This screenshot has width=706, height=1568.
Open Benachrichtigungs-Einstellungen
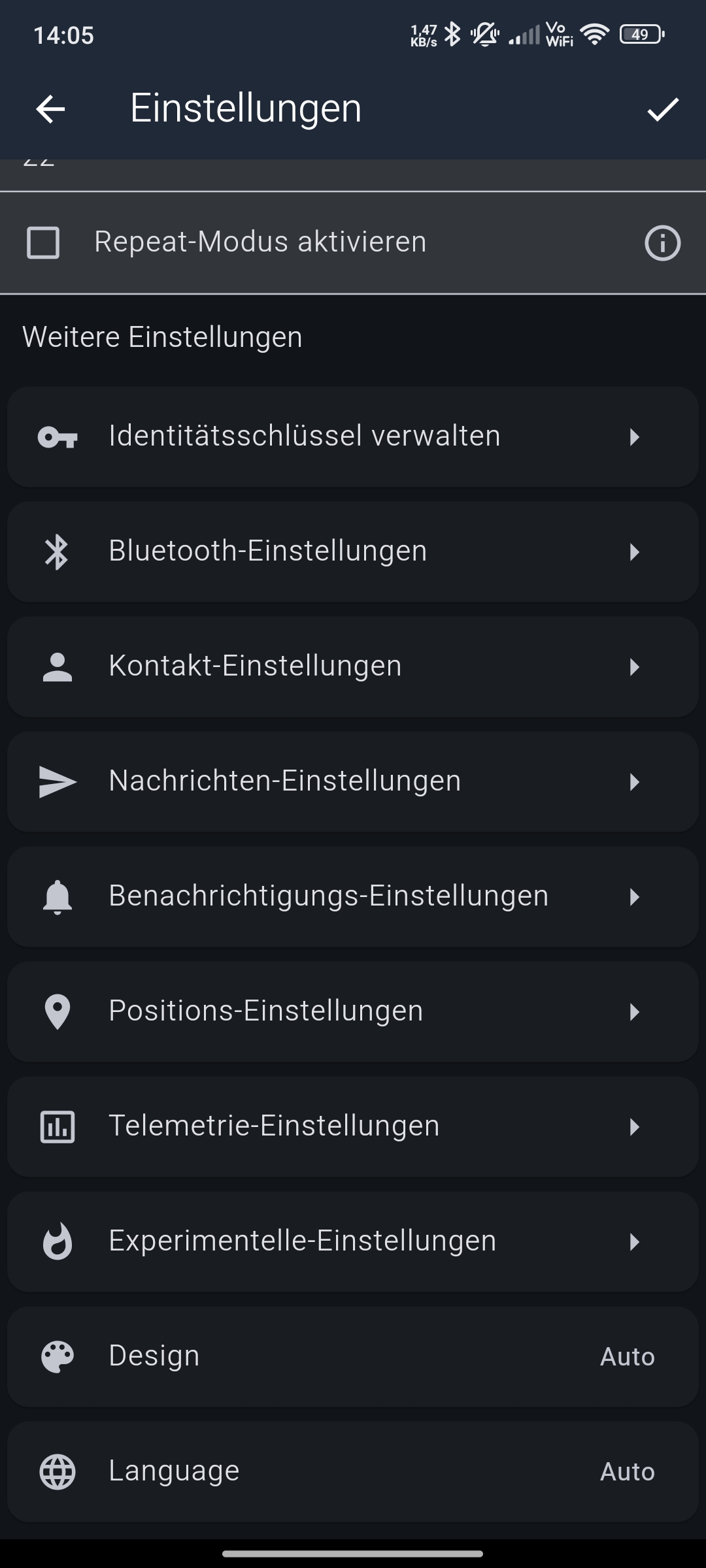[353, 896]
